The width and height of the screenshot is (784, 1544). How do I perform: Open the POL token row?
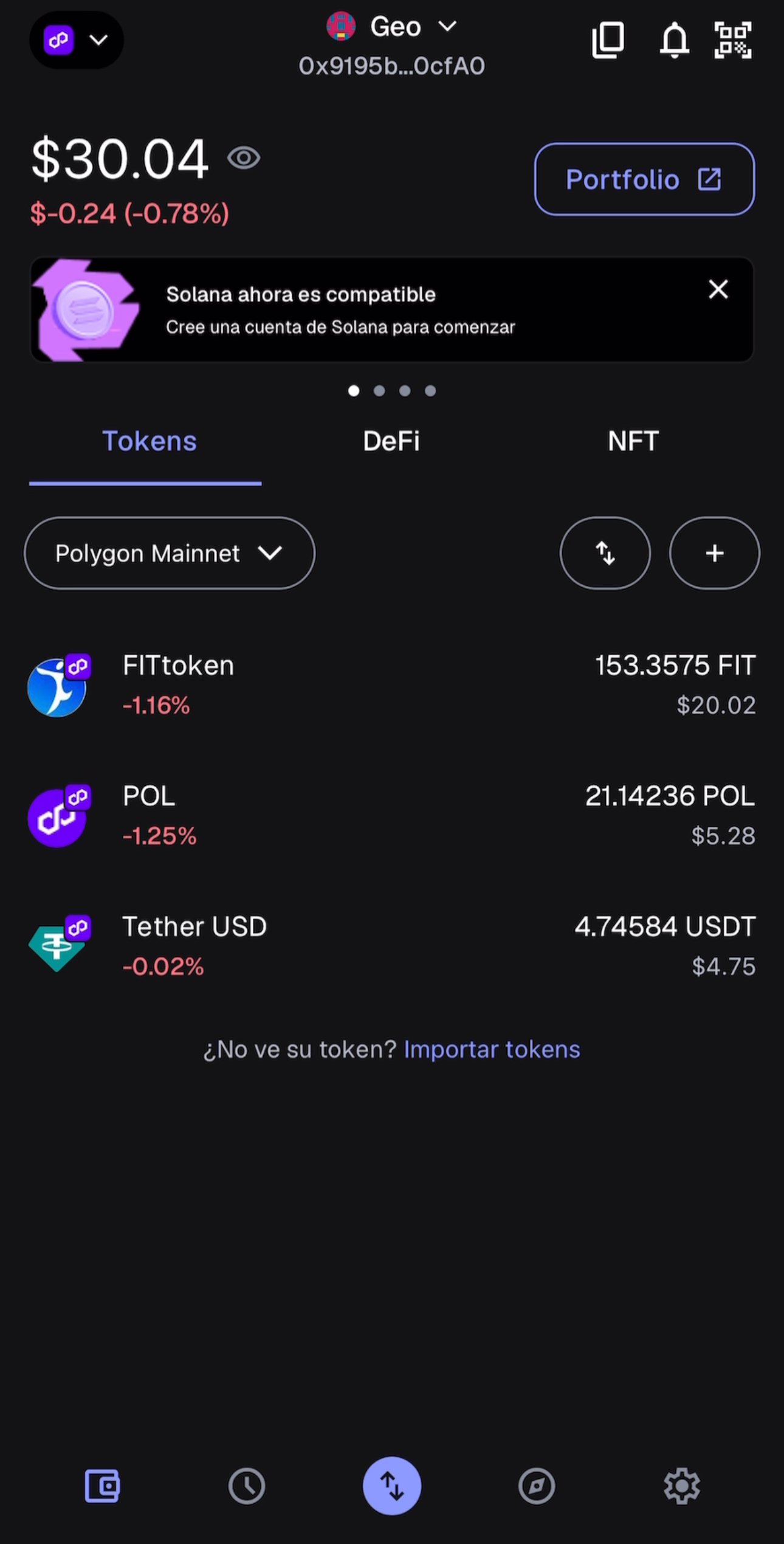(x=392, y=816)
